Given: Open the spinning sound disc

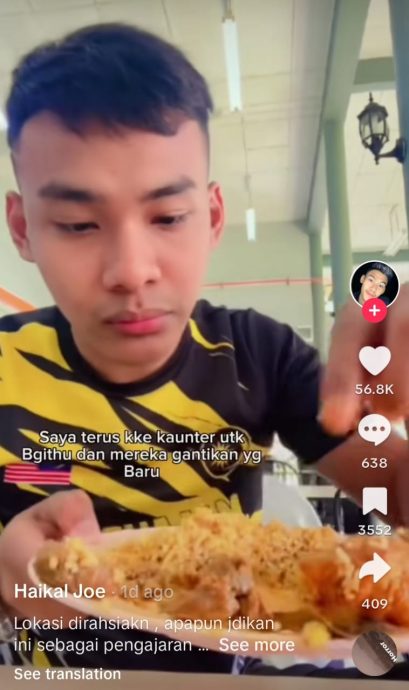Looking at the screenshot, I should pos(376,653).
